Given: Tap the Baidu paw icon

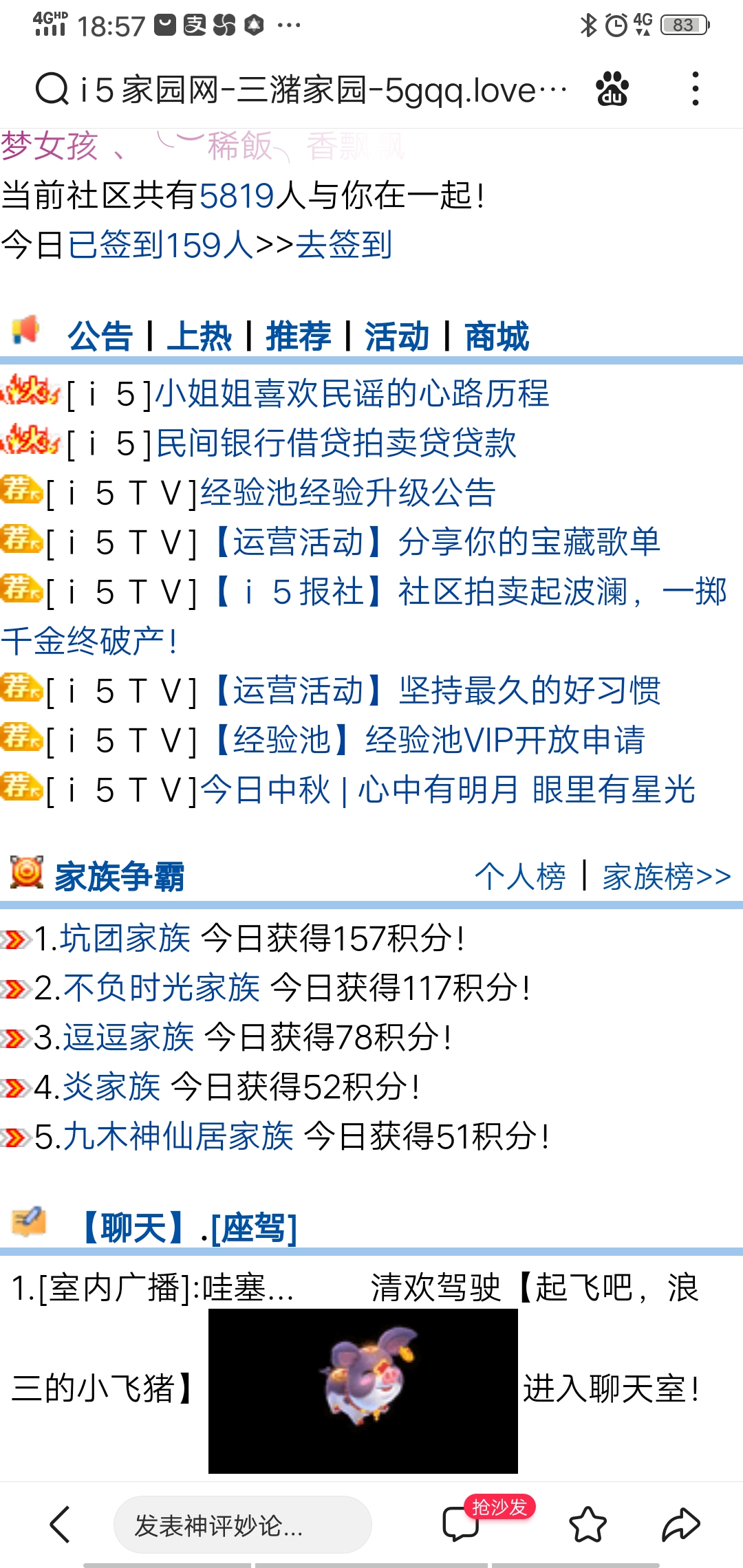Looking at the screenshot, I should (612, 89).
